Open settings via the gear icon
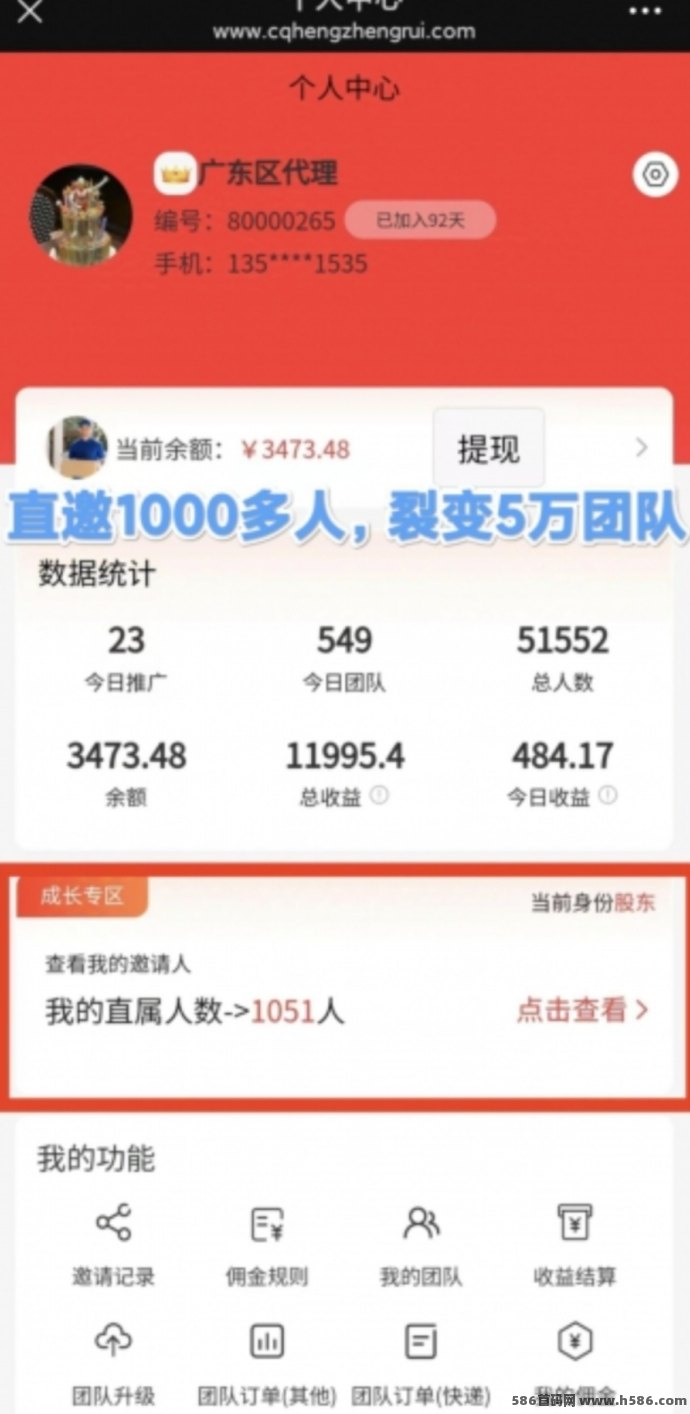 [655, 175]
